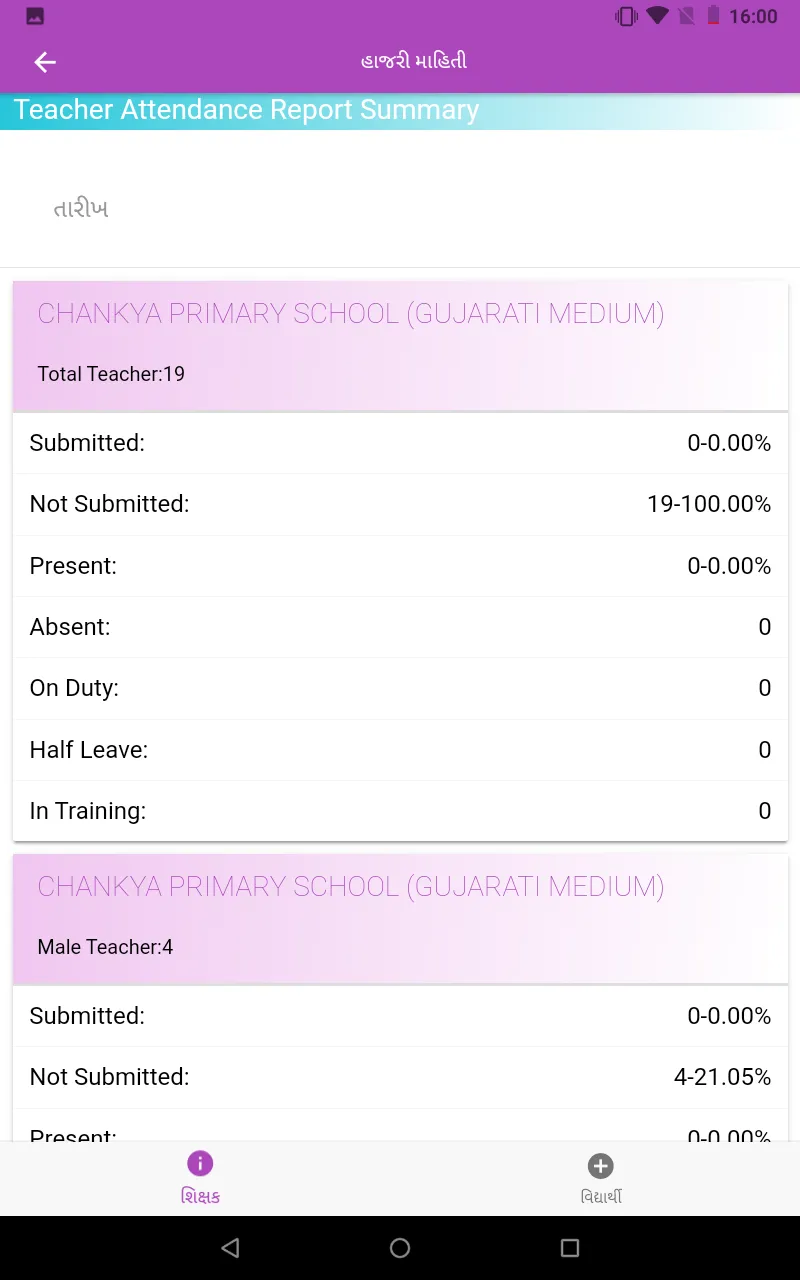Tap the શિક્ષક info icon in bottom bar

coord(200,1164)
